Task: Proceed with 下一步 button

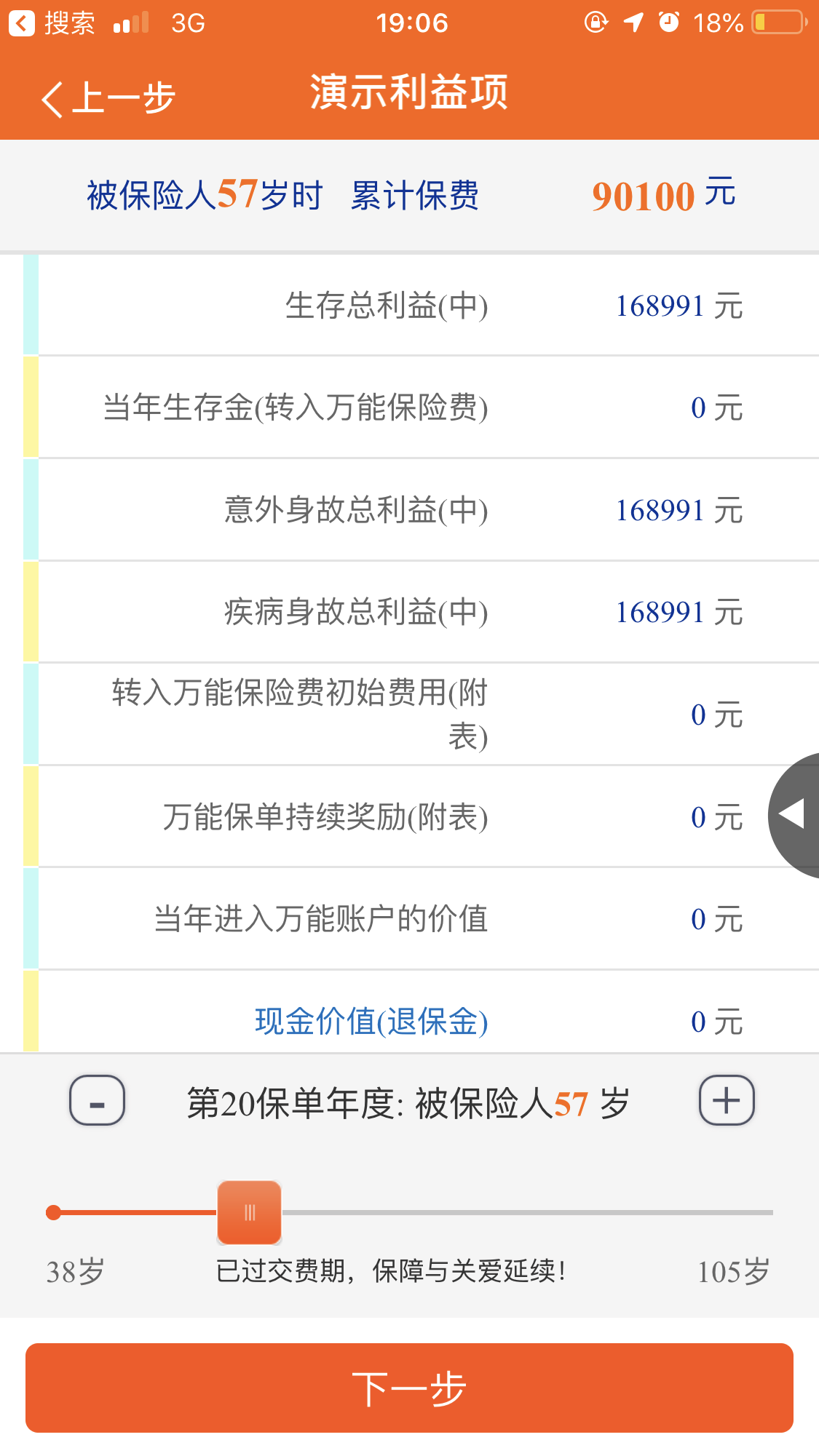Action: tap(409, 1388)
